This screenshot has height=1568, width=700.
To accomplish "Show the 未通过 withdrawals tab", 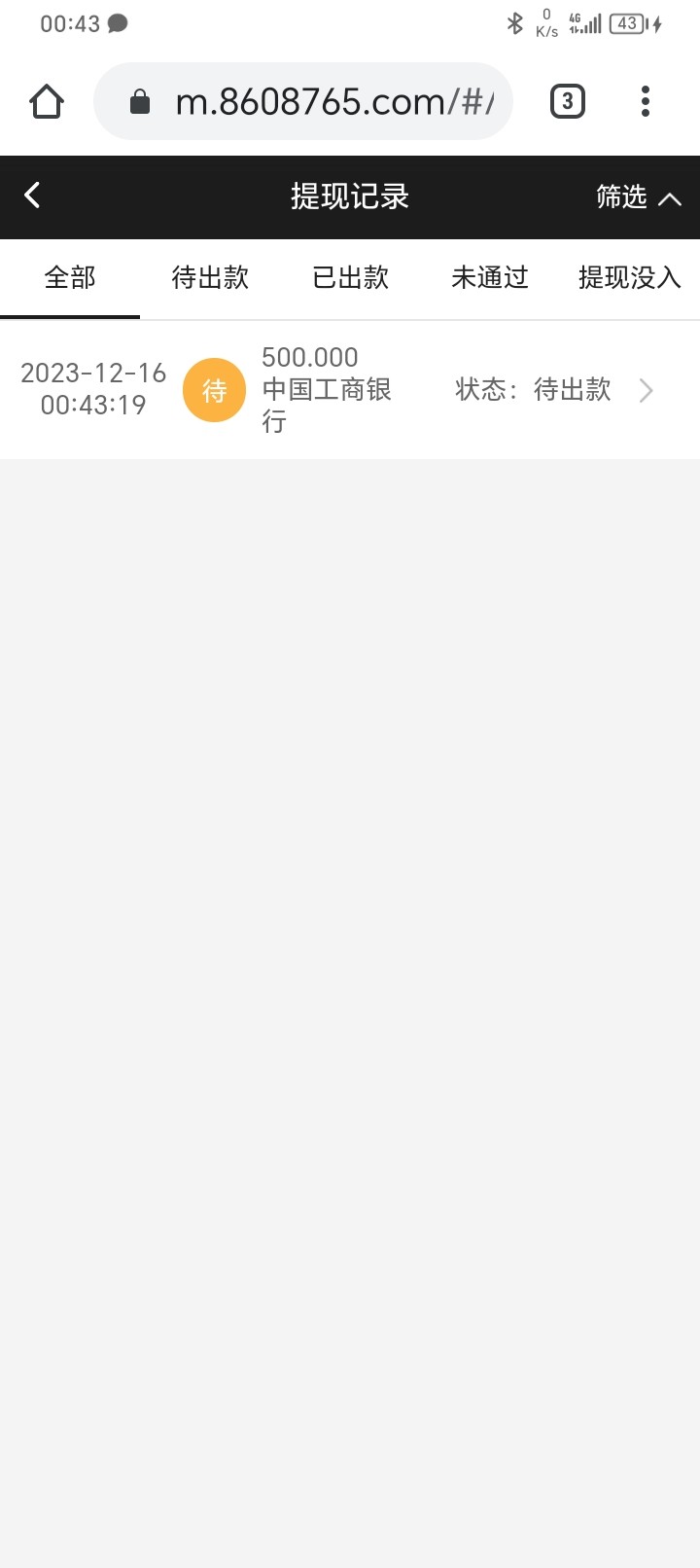I will pyautogui.click(x=489, y=278).
